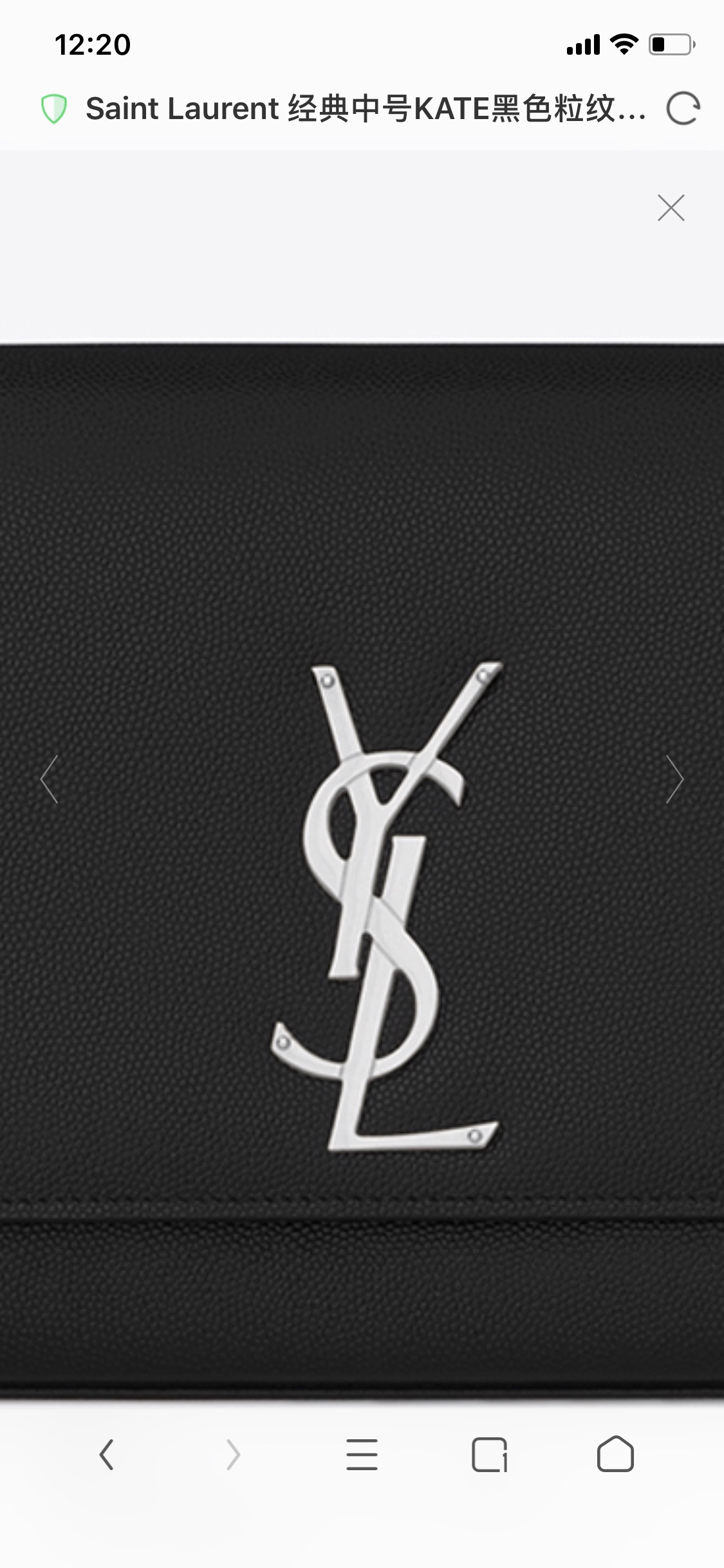
Task: Open the browser tabs view
Action: (x=489, y=1455)
